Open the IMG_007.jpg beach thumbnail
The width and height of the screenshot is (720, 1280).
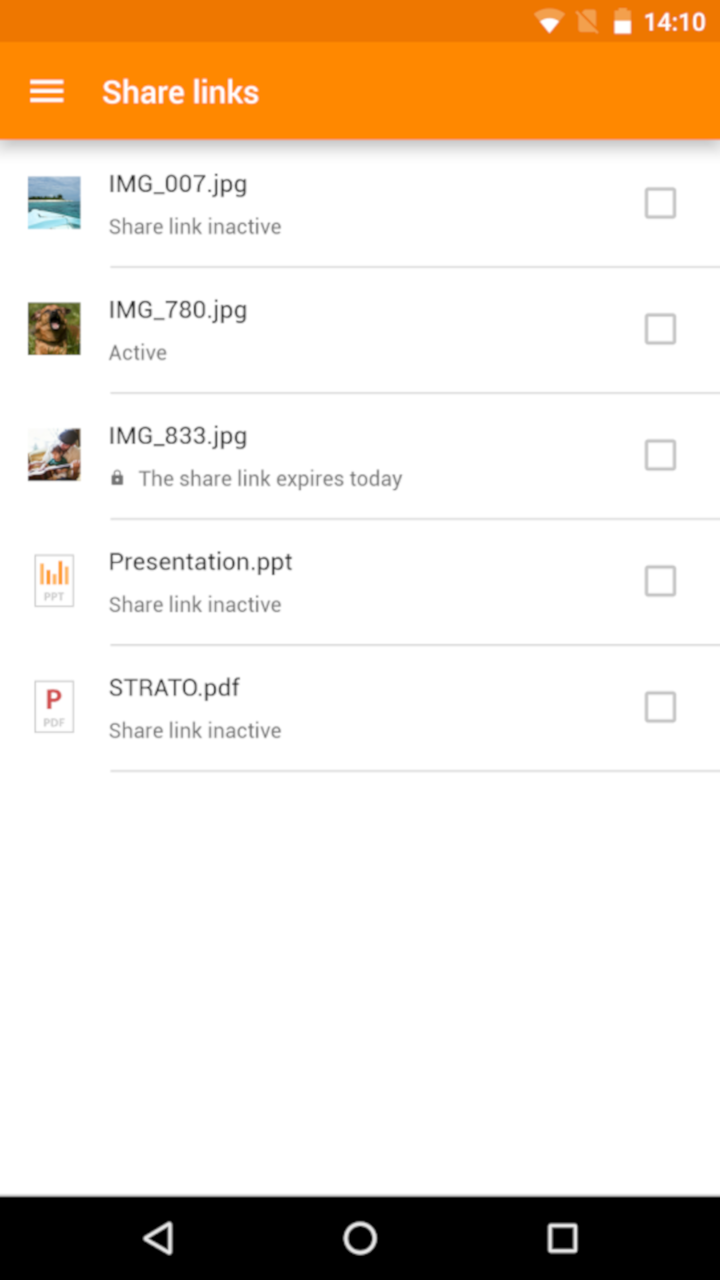tap(53, 202)
